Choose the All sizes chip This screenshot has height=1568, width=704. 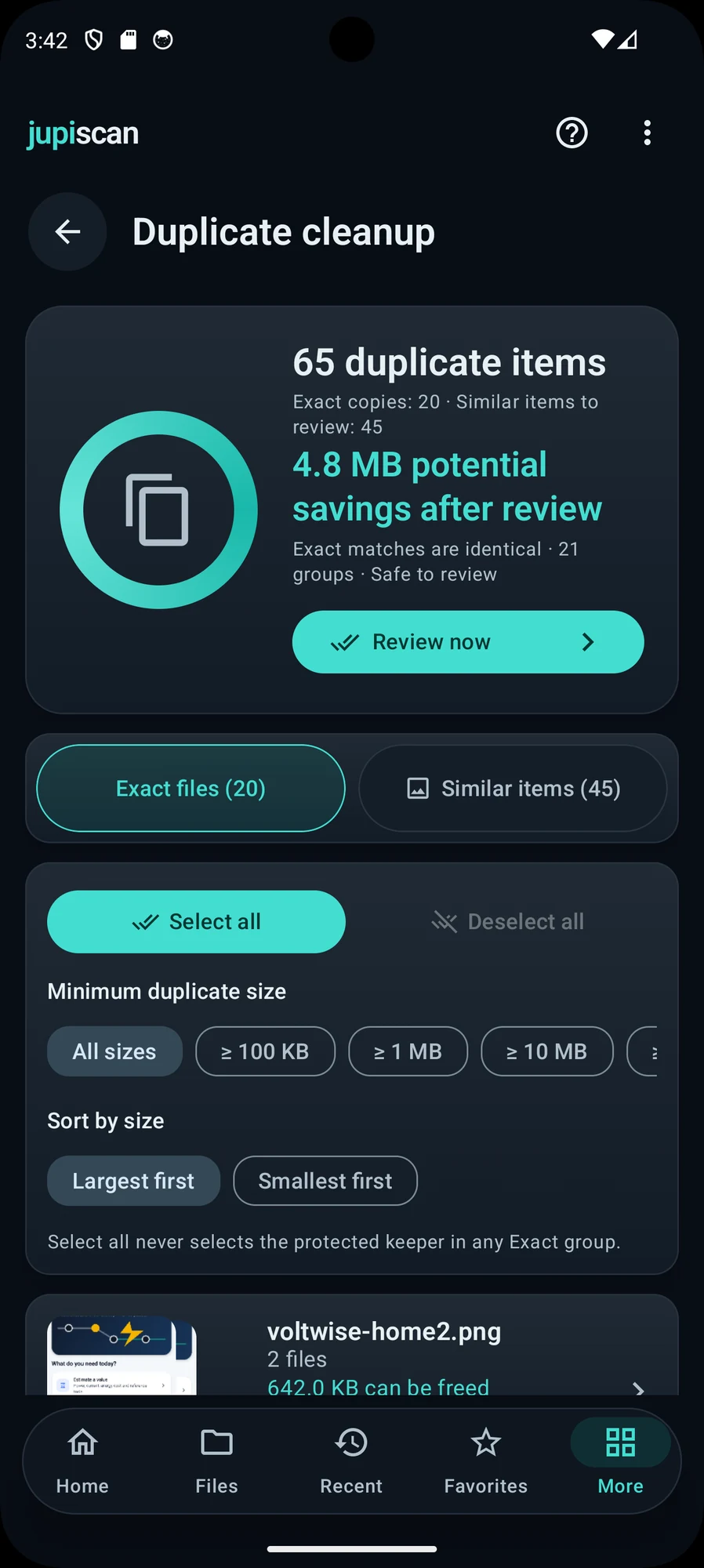[114, 1051]
